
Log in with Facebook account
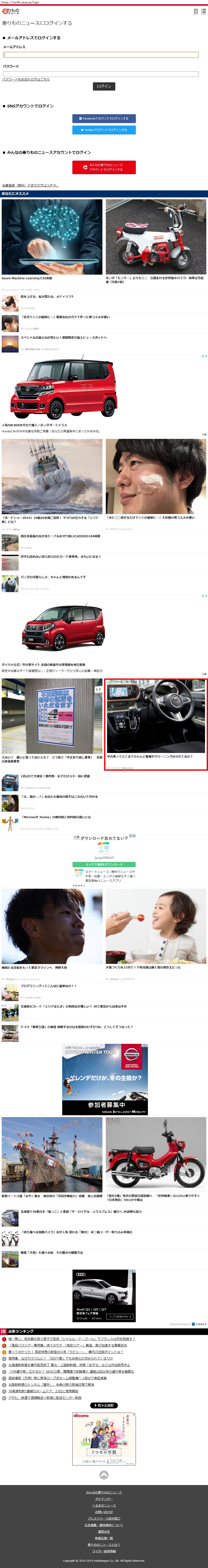point(104,119)
